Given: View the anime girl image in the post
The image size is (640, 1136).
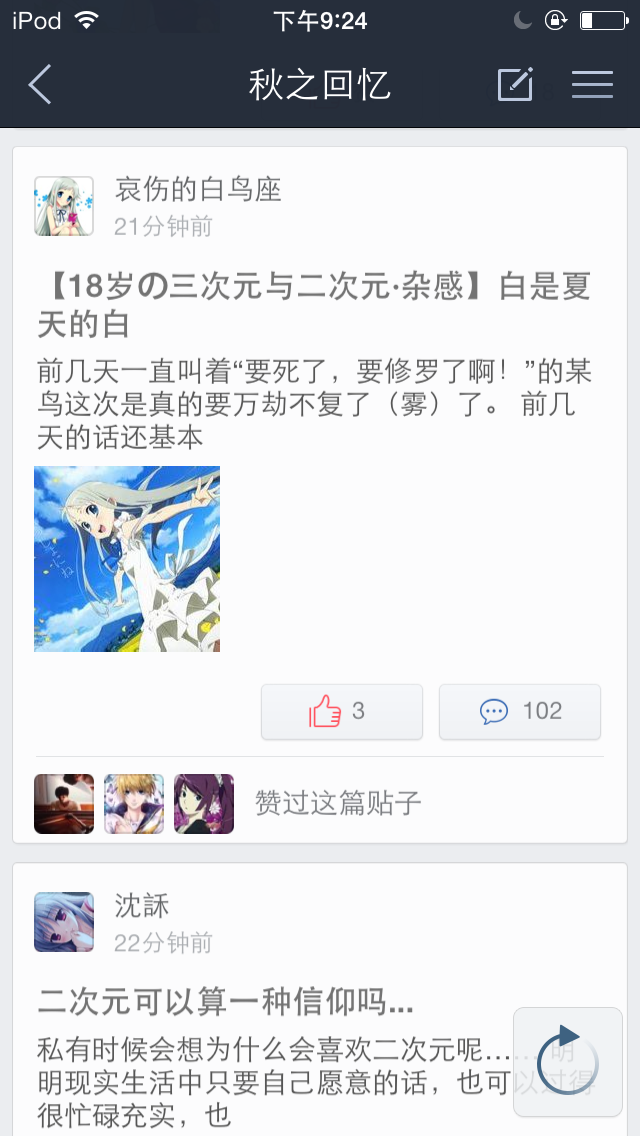Looking at the screenshot, I should pos(127,559).
